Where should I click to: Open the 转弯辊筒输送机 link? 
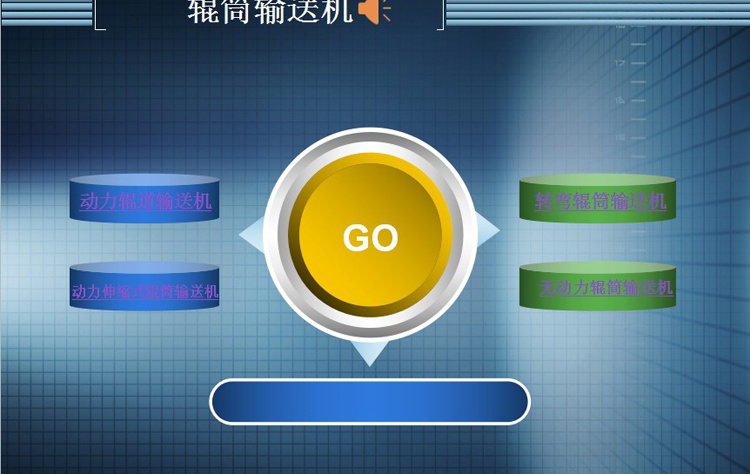[600, 201]
